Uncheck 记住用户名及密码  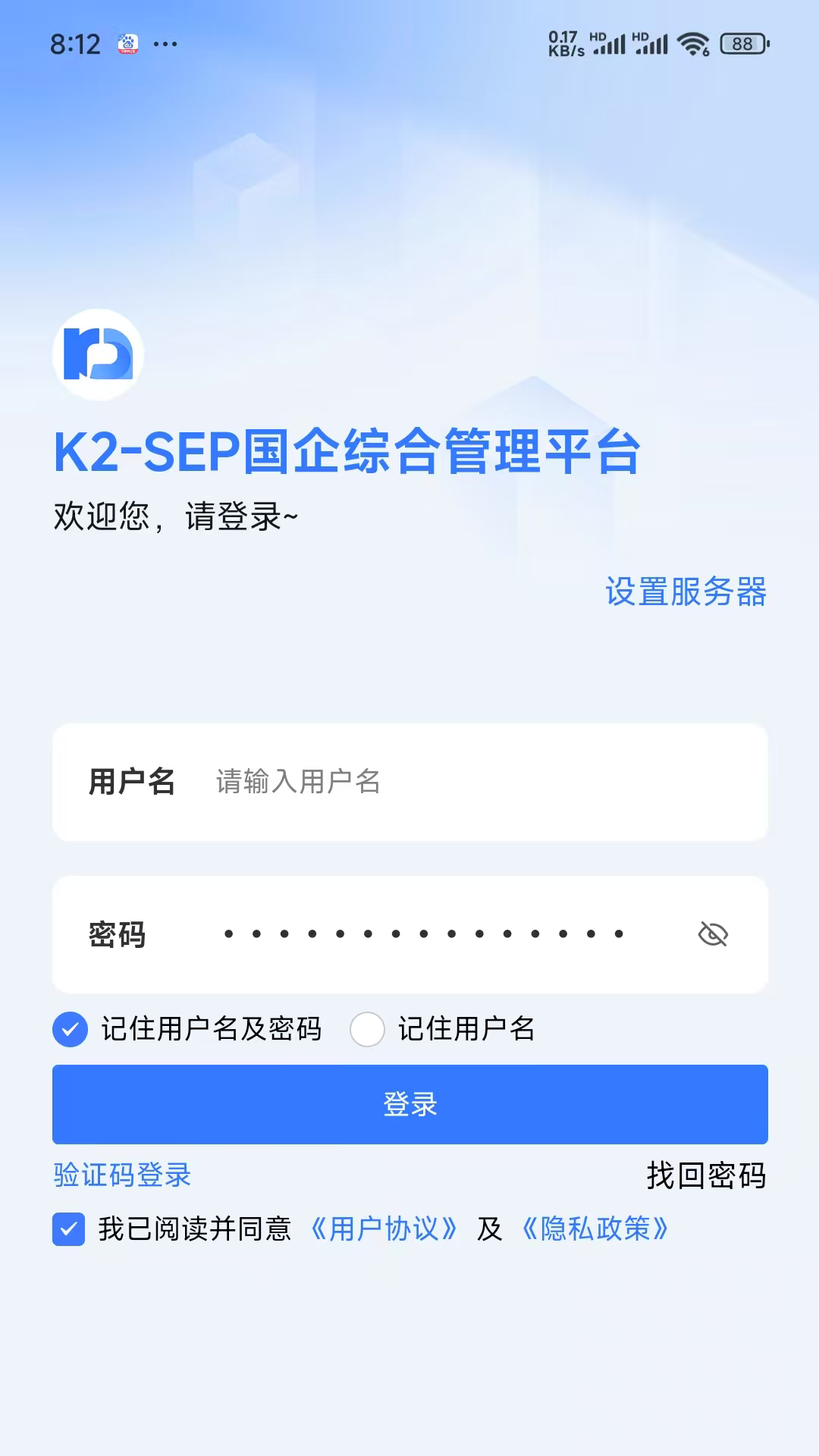[69, 1030]
